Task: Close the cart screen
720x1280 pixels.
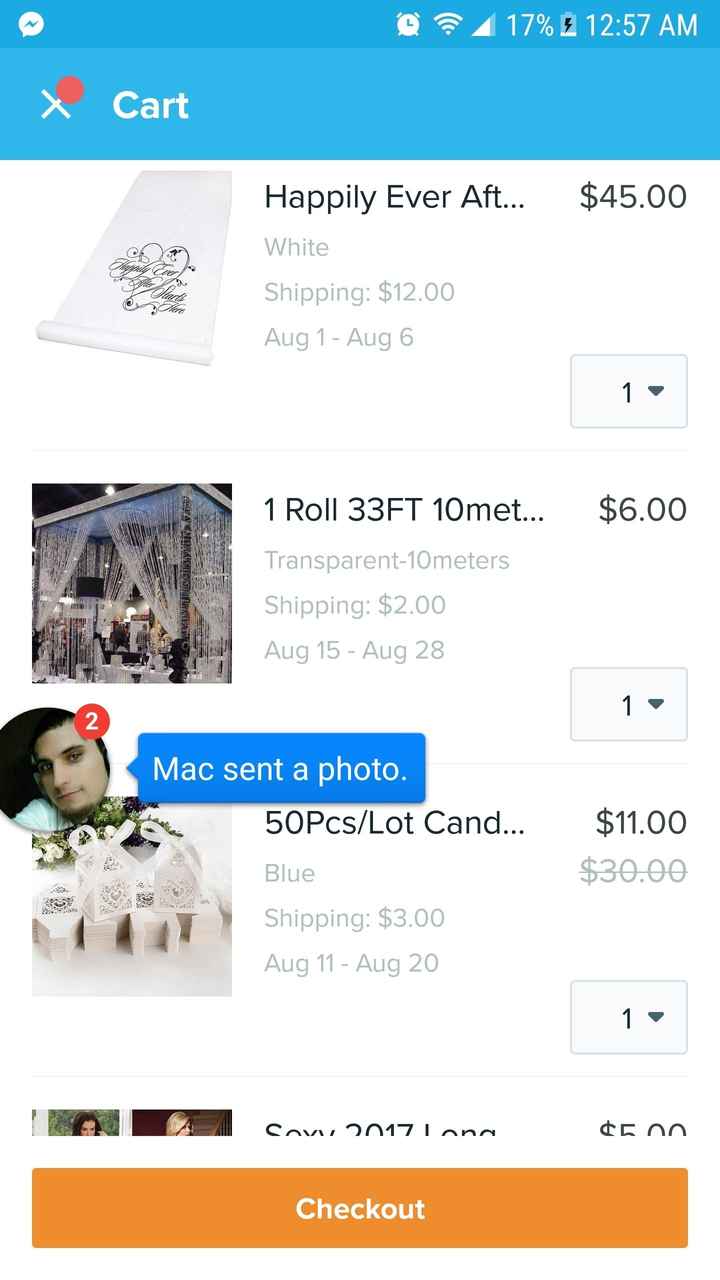Action: pos(56,105)
